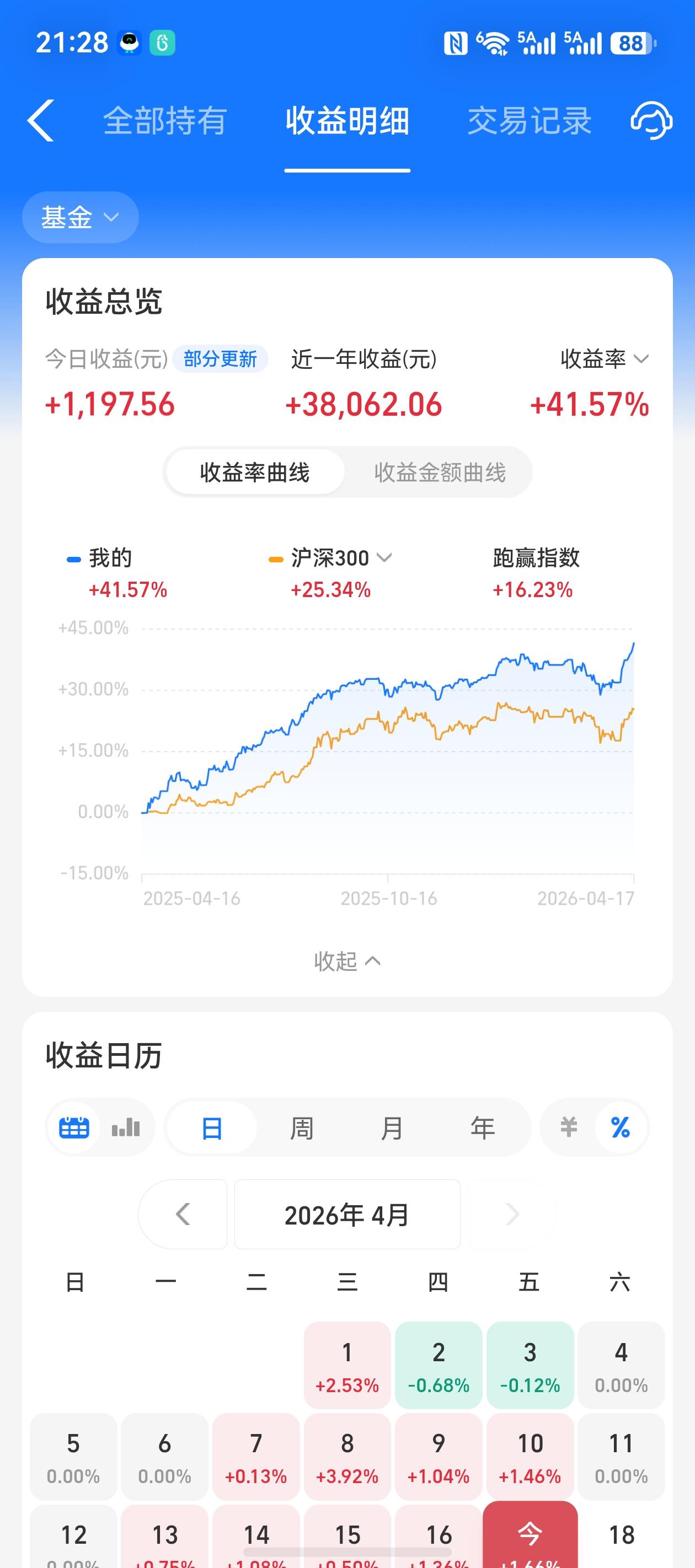Open the 基金 filter dropdown
Image resolution: width=695 pixels, height=1568 pixels.
(80, 217)
